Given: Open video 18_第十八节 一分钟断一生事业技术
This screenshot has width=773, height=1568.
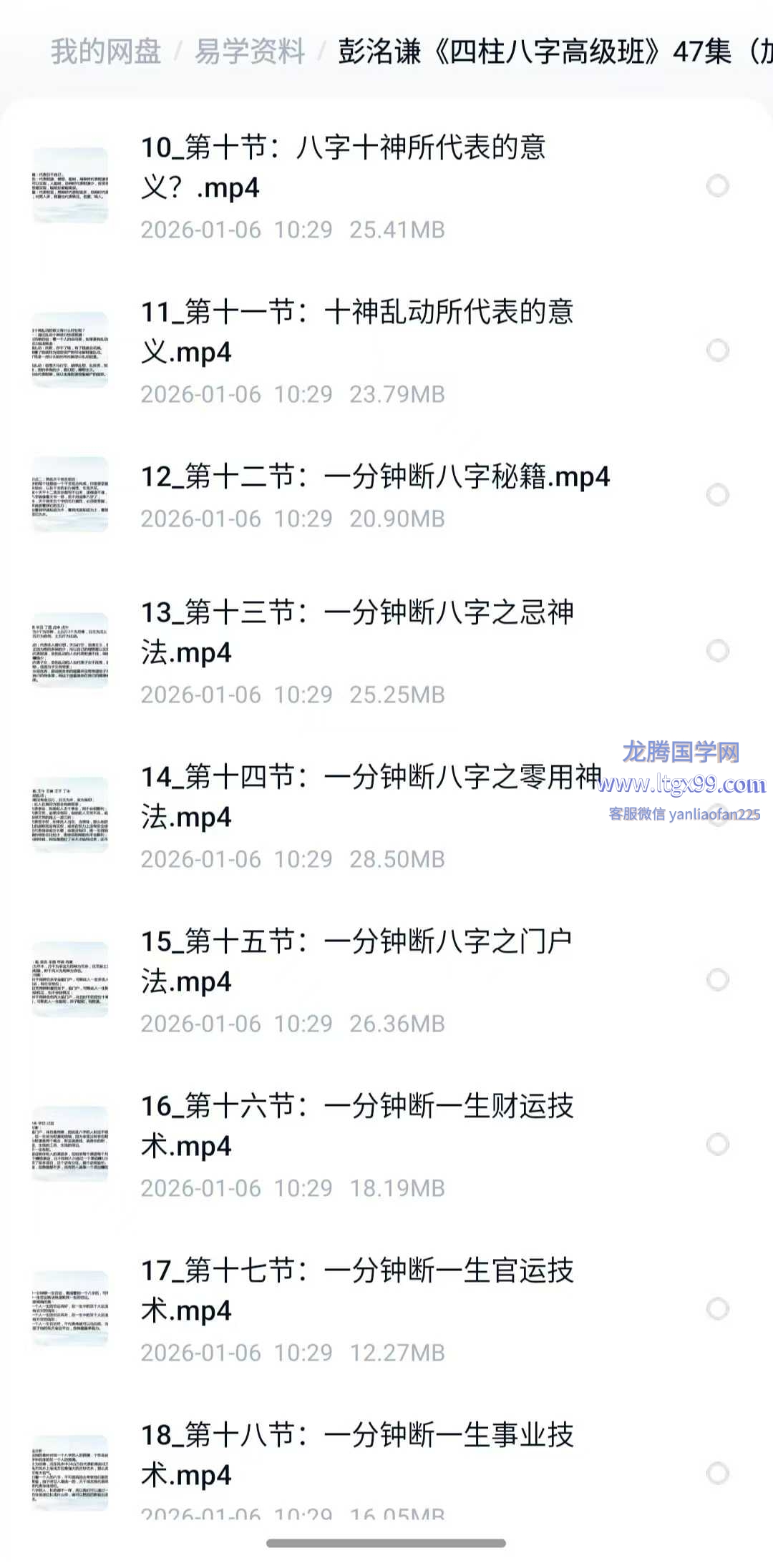Looking at the screenshot, I should point(356,1455).
